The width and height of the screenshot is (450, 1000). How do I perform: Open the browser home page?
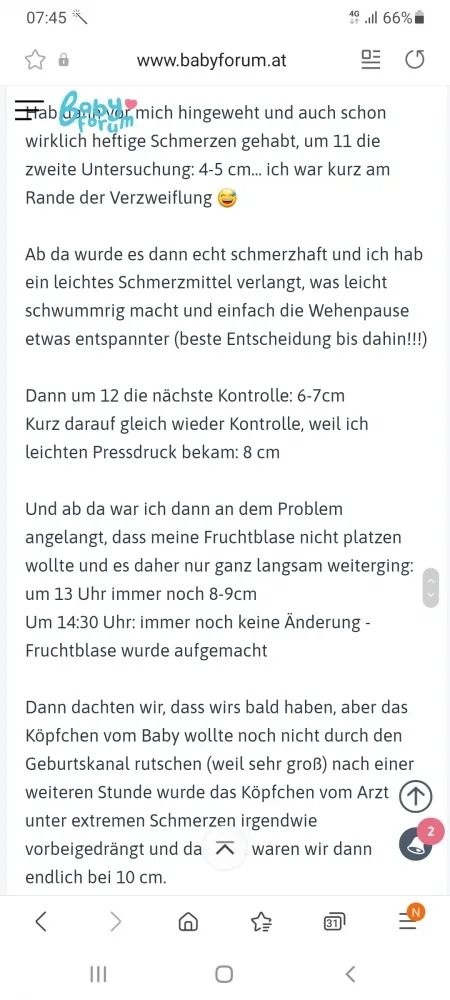[188, 922]
